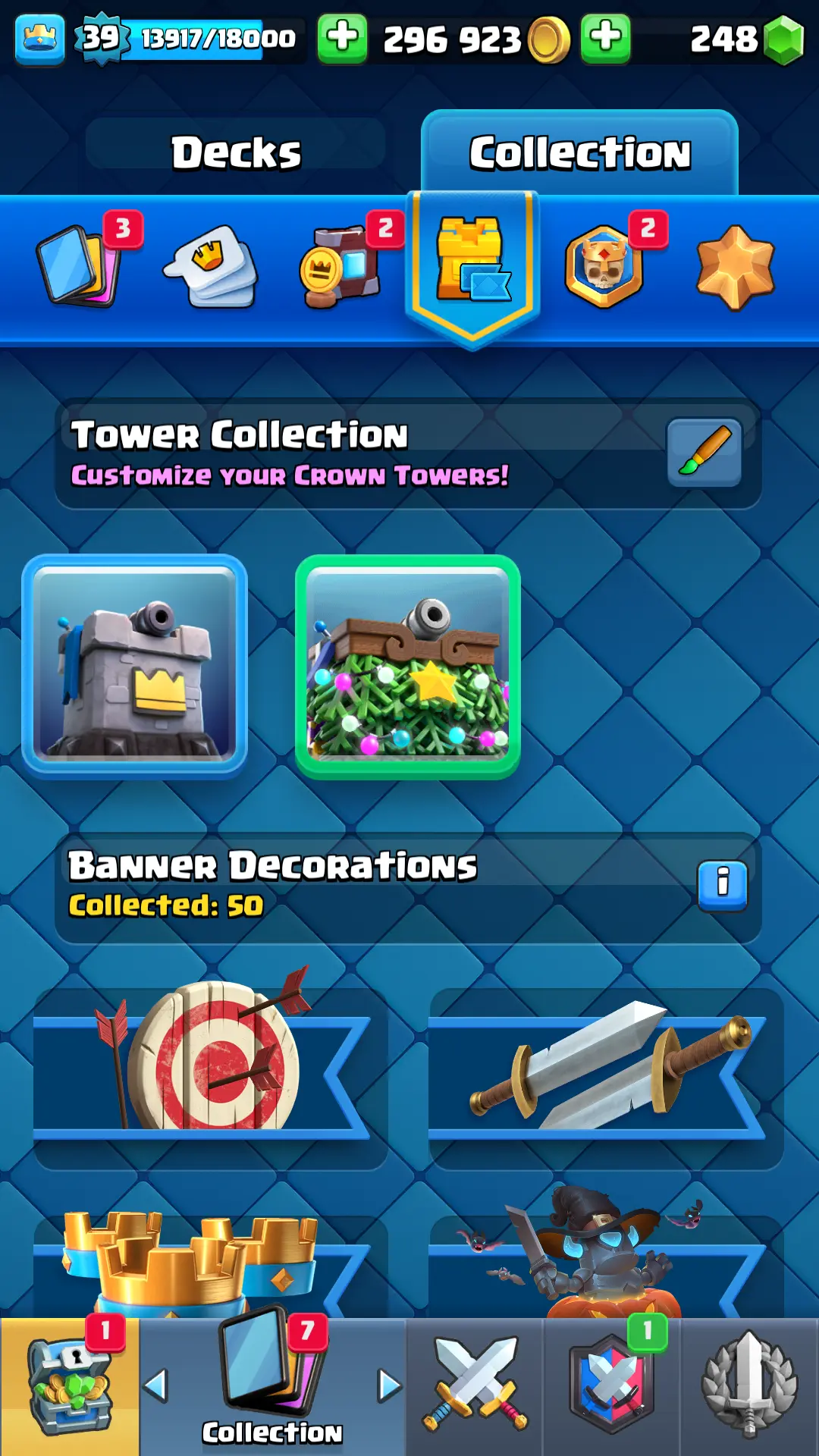This screenshot has height=1456, width=819.
Task: Open Banner Decorations info
Action: [722, 884]
